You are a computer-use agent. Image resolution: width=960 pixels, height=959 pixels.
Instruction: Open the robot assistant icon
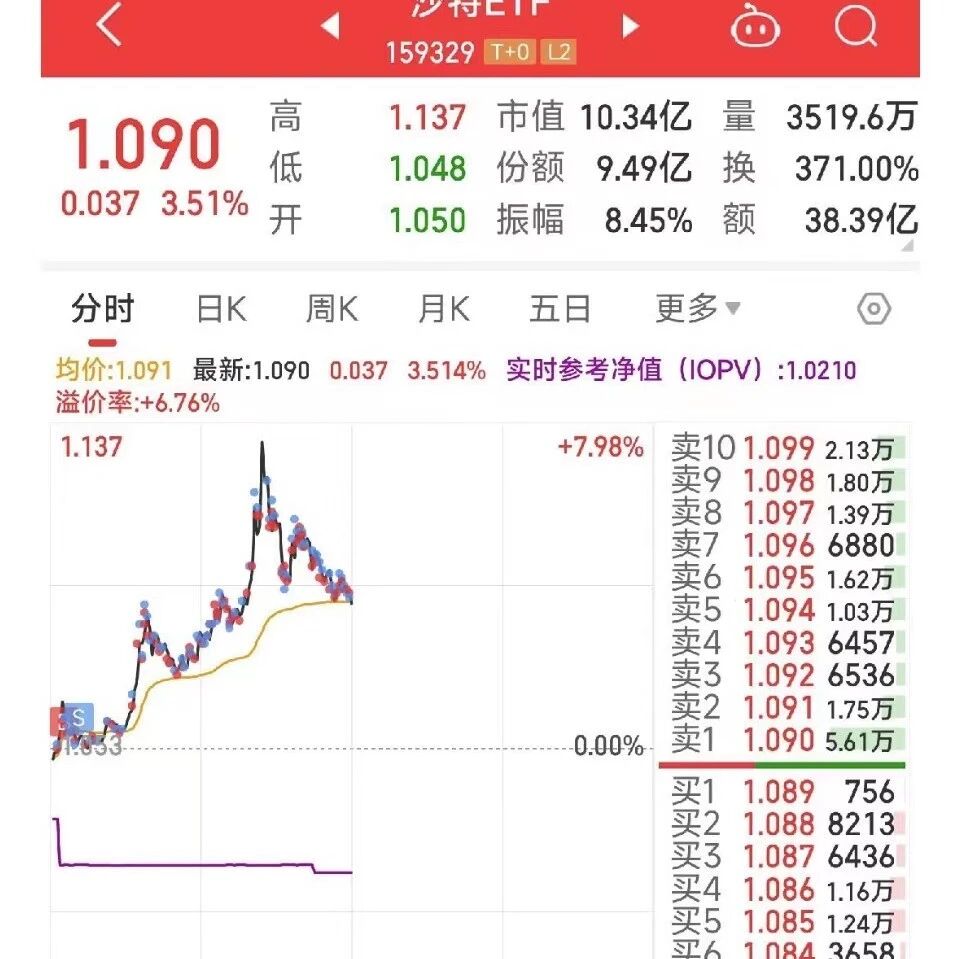click(x=755, y=26)
